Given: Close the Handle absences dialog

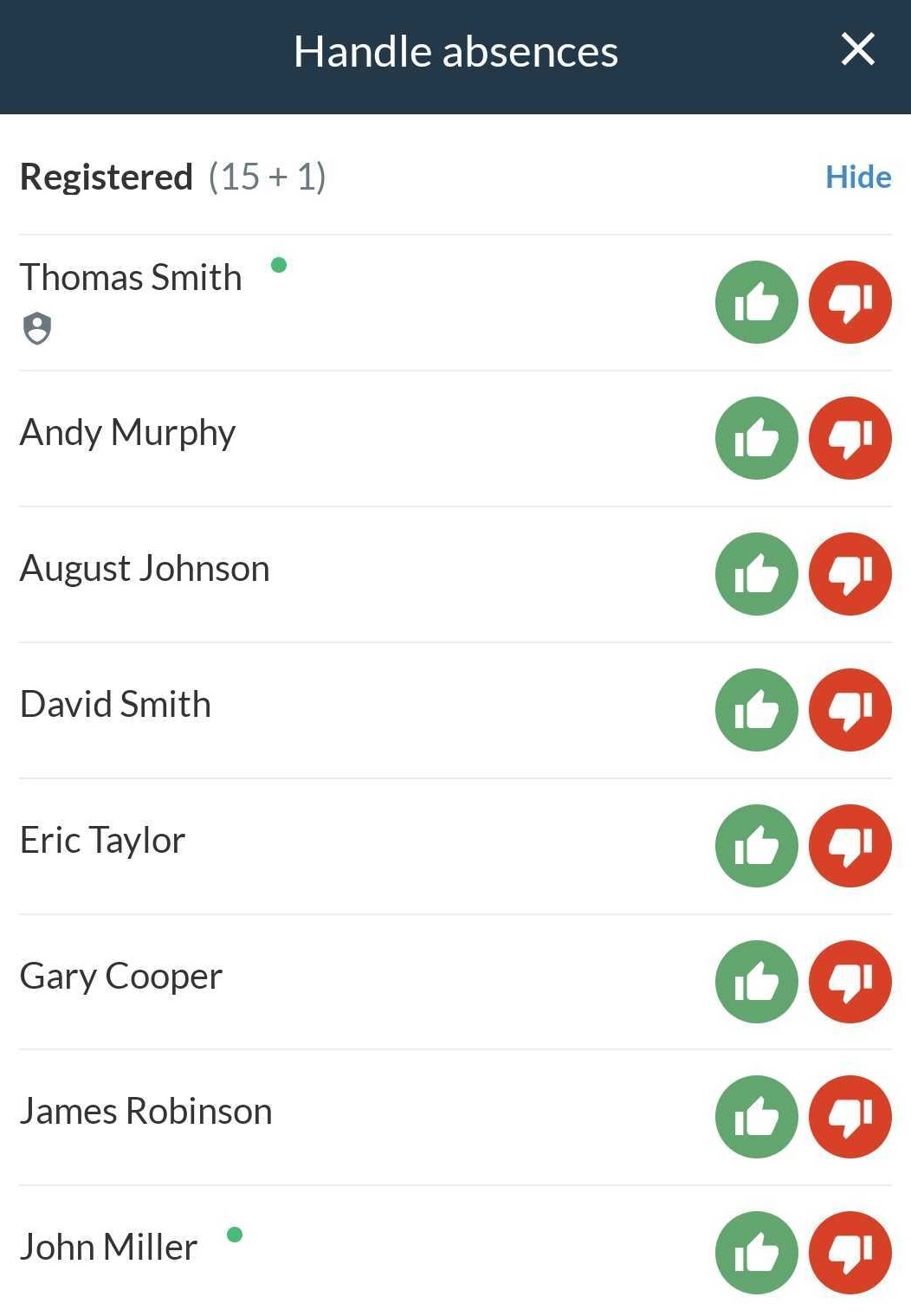Looking at the screenshot, I should [857, 49].
